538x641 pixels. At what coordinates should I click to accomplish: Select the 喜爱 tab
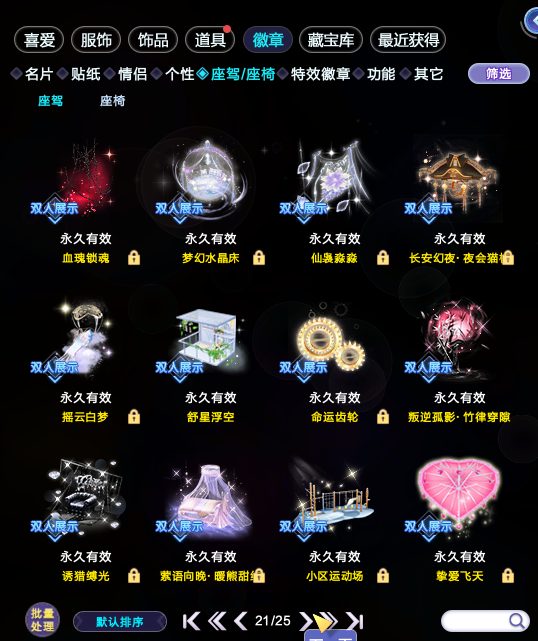pyautogui.click(x=39, y=40)
